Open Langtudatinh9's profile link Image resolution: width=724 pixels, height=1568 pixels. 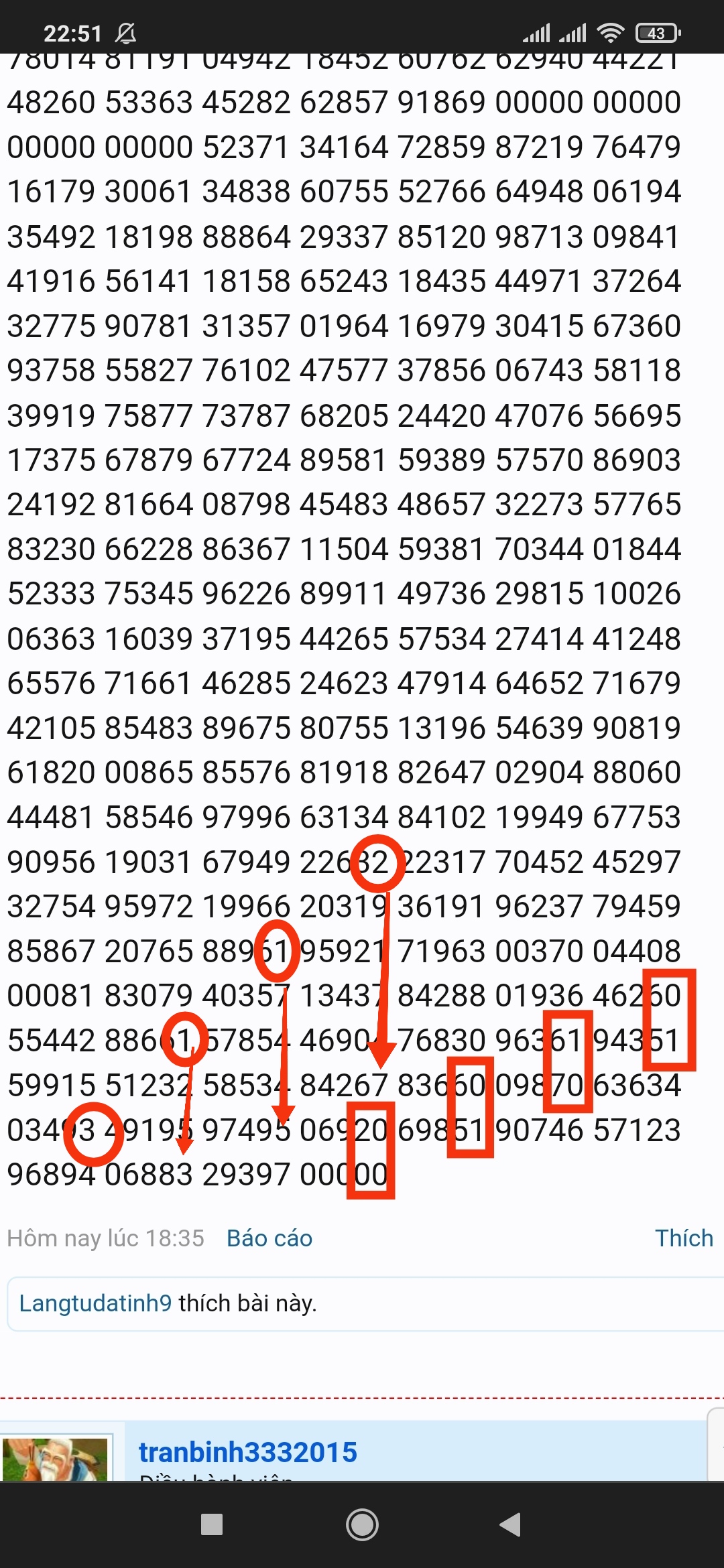(x=95, y=1303)
